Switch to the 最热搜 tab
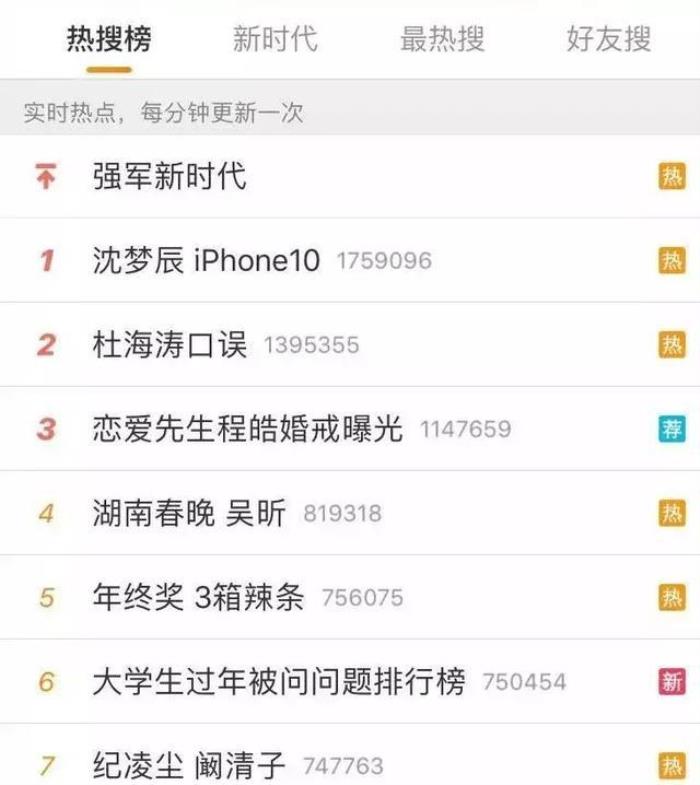Screen dimensions: 700x785 [x=442, y=40]
